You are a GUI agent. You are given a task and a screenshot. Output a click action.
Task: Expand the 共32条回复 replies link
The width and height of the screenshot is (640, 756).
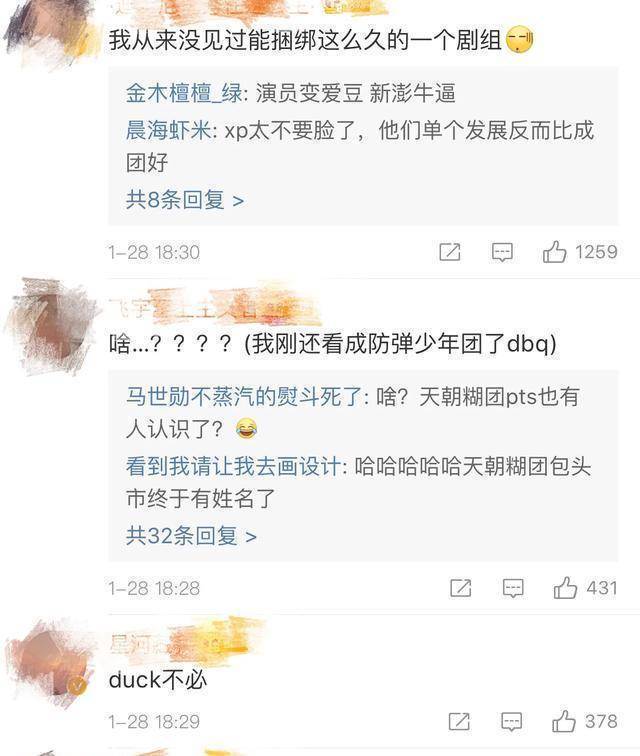click(191, 536)
